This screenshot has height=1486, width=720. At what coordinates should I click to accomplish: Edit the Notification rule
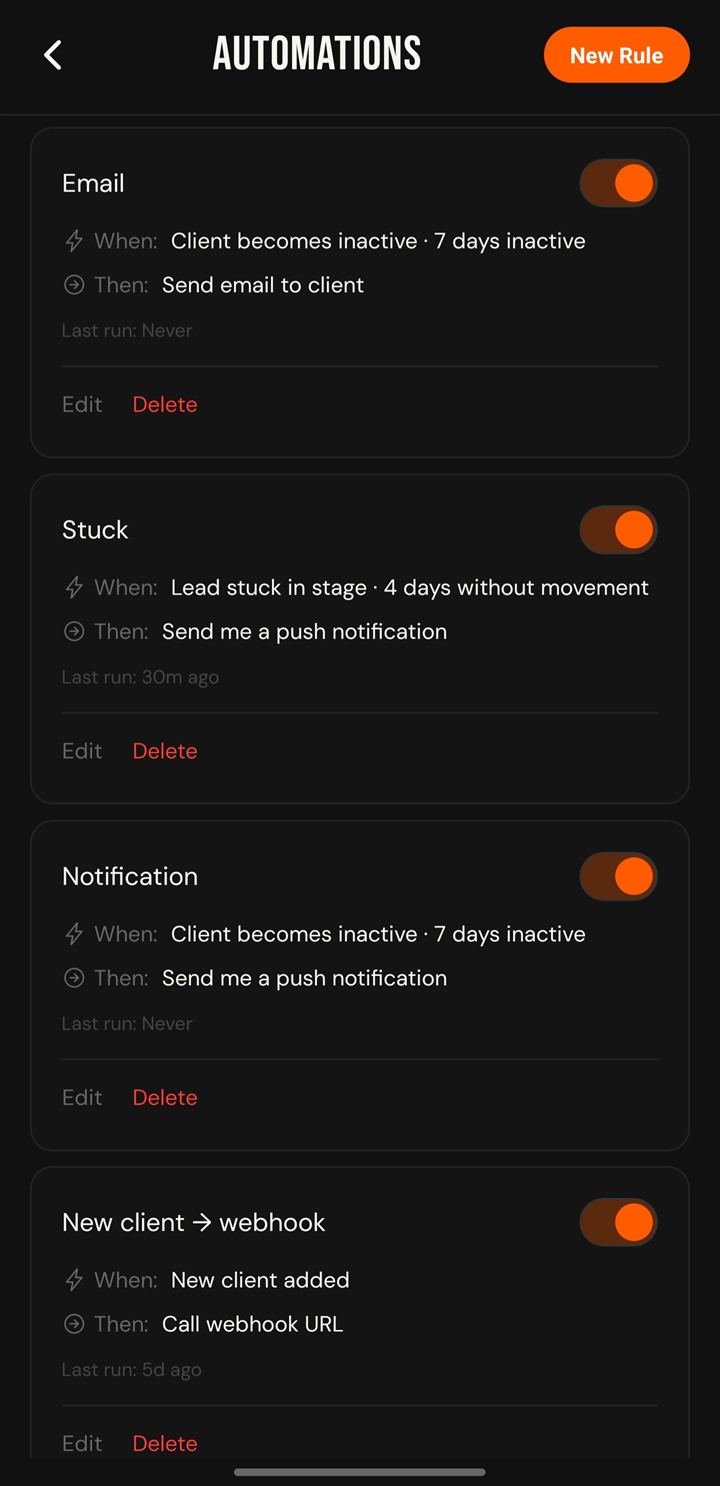(82, 1097)
